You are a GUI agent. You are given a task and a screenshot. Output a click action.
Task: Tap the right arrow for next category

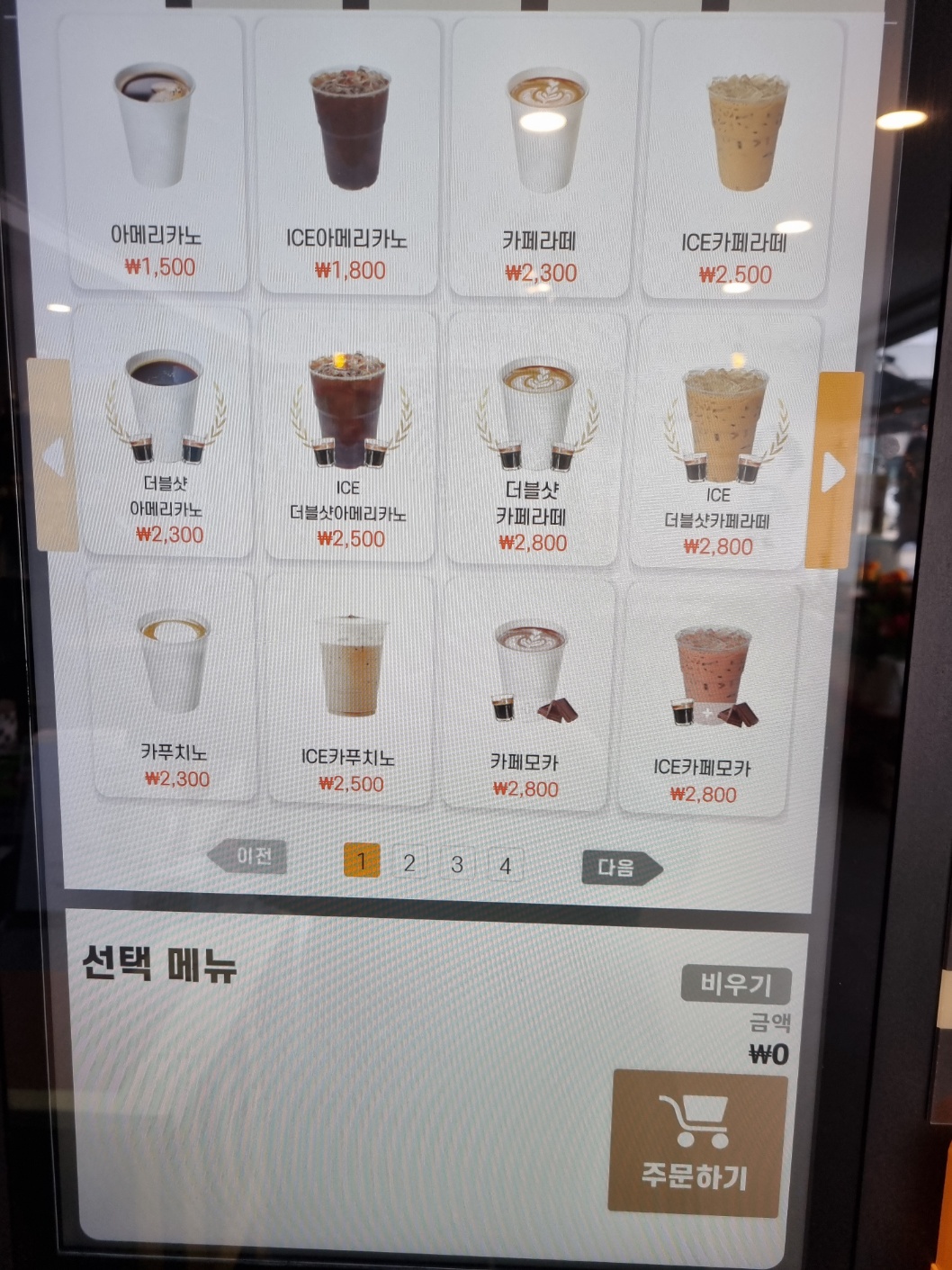[x=834, y=471]
